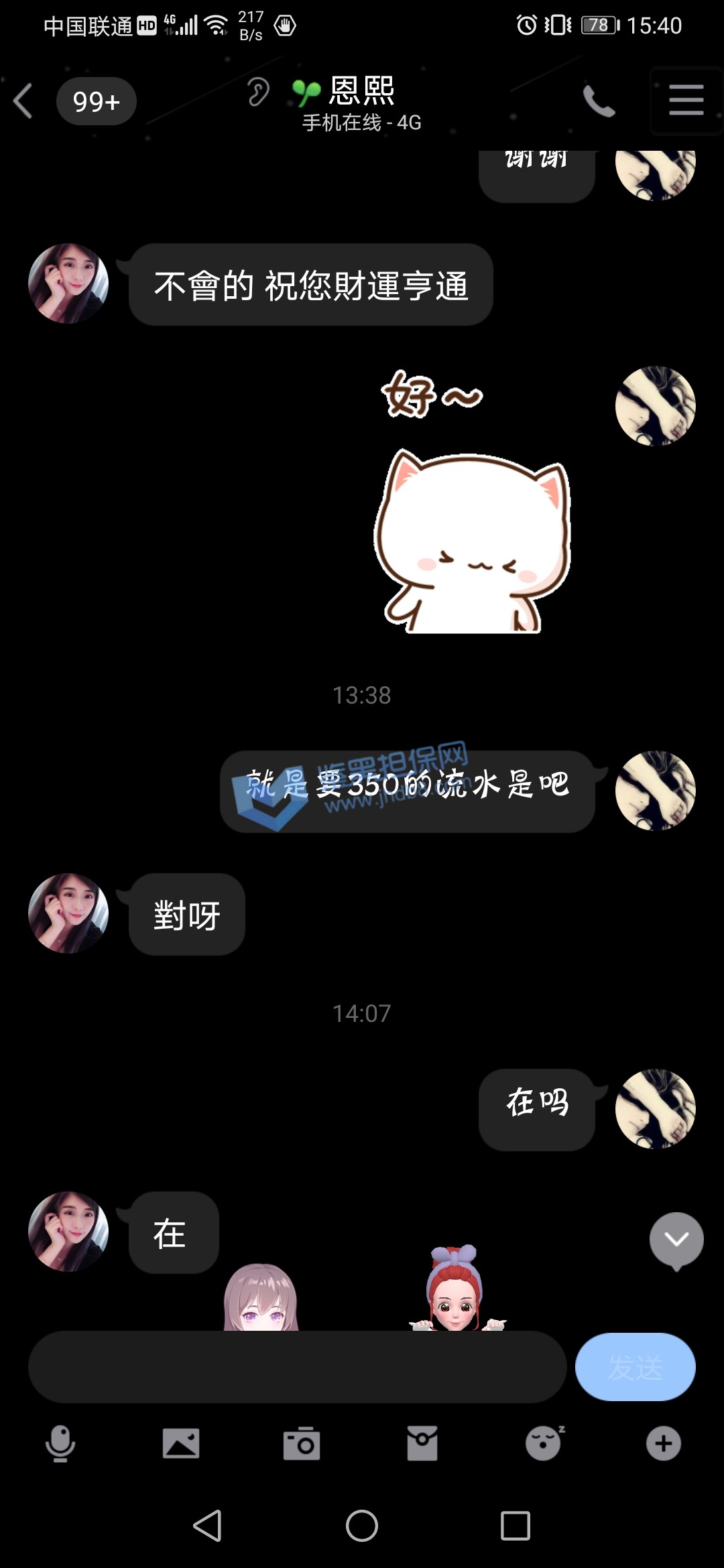The width and height of the screenshot is (724, 1568).
Task: Open more attachment options plus icon
Action: [x=664, y=1443]
